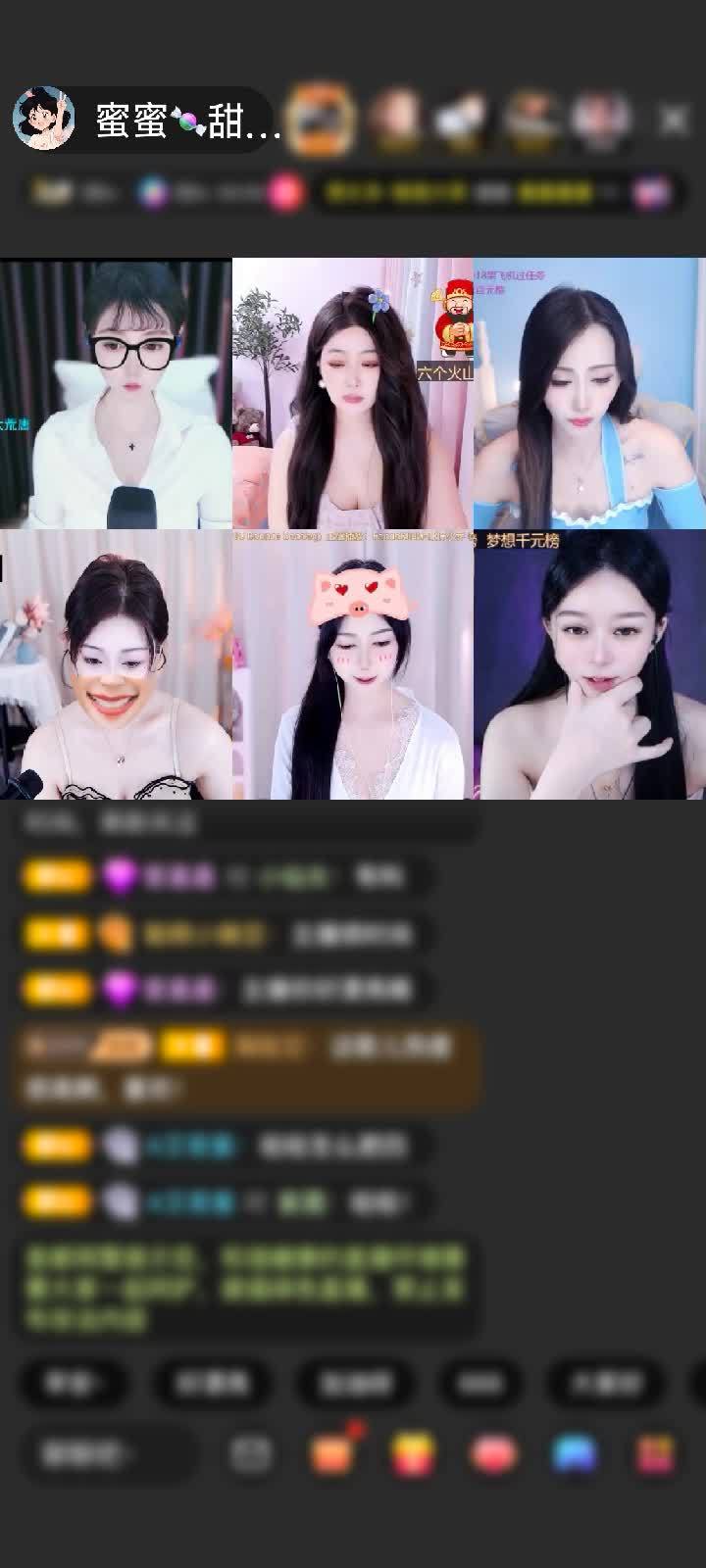Viewport: 706px width, 1568px height.
Task: Open the first top viewer avatar
Action: coord(323,121)
